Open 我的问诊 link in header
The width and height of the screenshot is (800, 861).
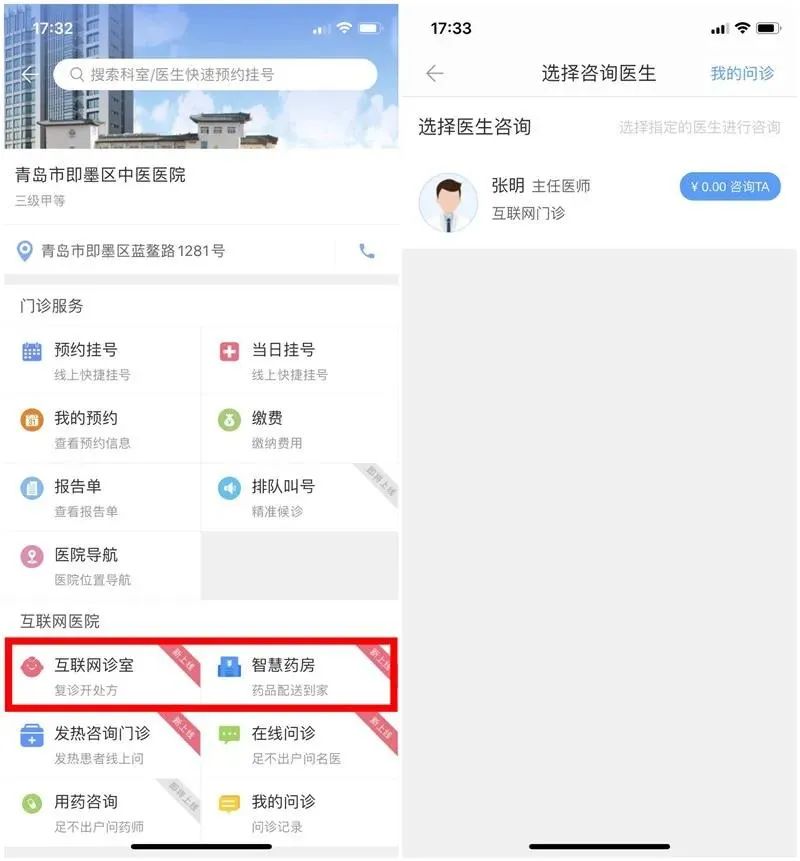742,73
